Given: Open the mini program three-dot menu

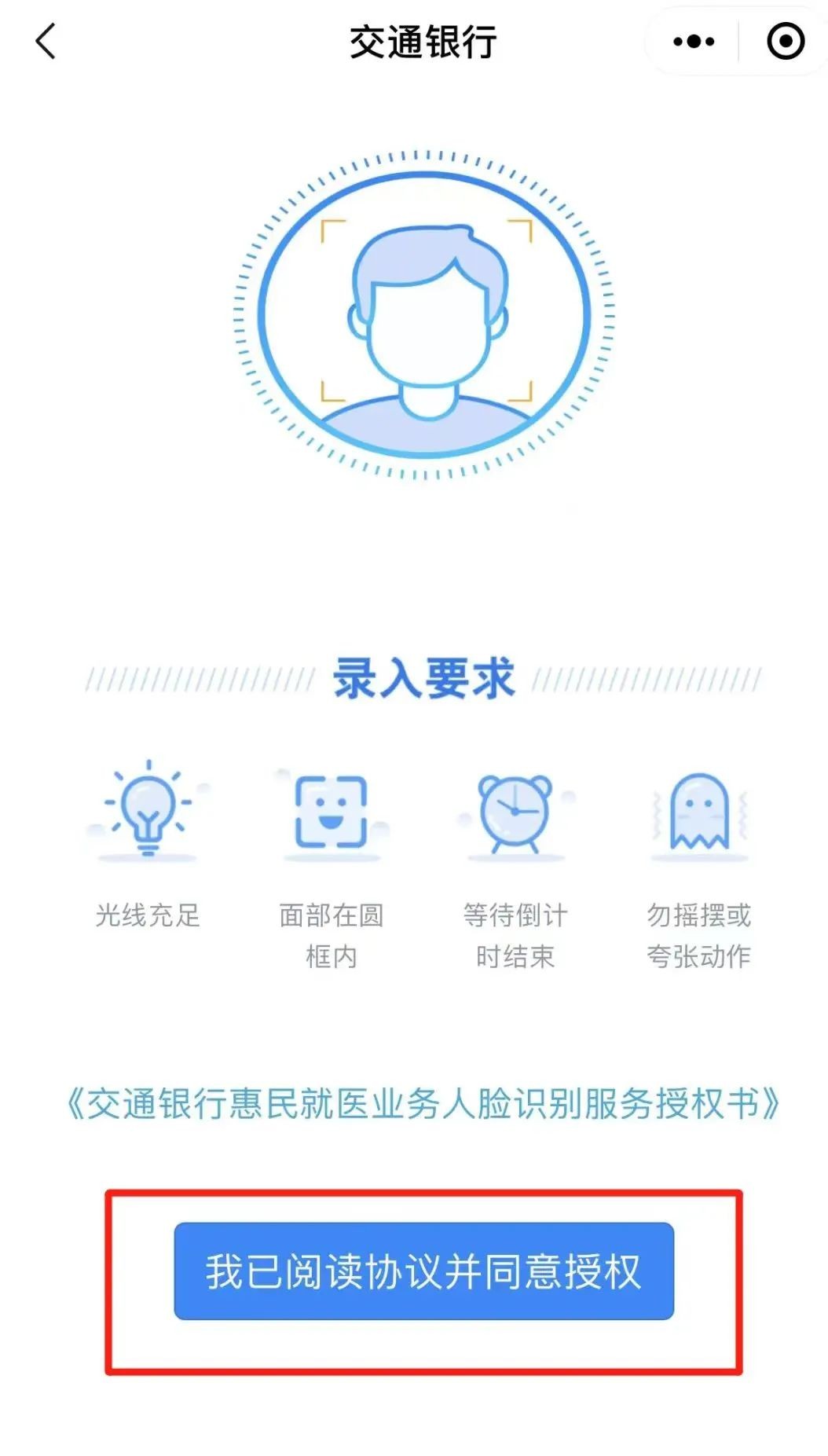Looking at the screenshot, I should (x=694, y=42).
